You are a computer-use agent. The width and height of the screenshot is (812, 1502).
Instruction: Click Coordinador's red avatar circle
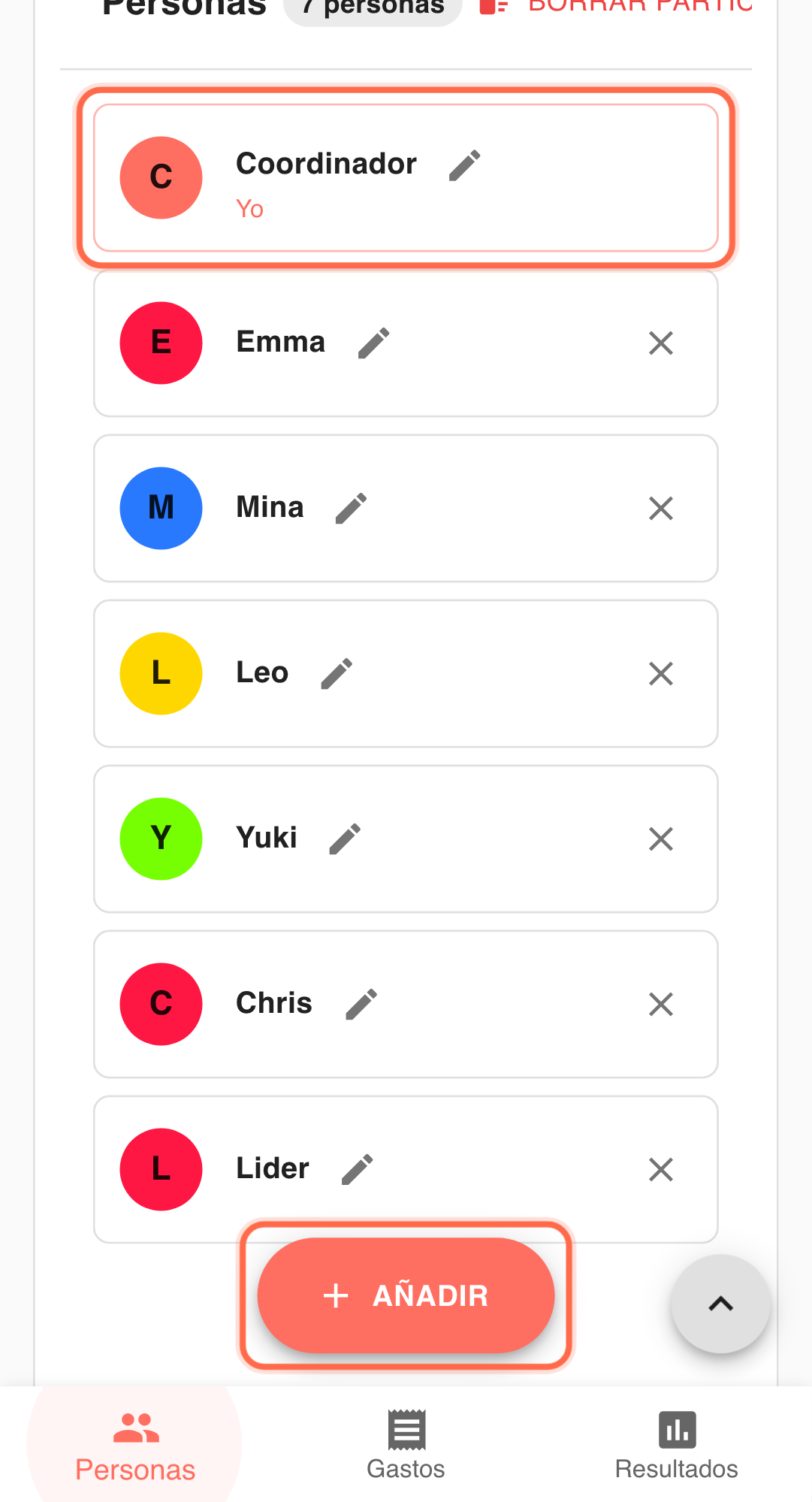[x=161, y=177]
